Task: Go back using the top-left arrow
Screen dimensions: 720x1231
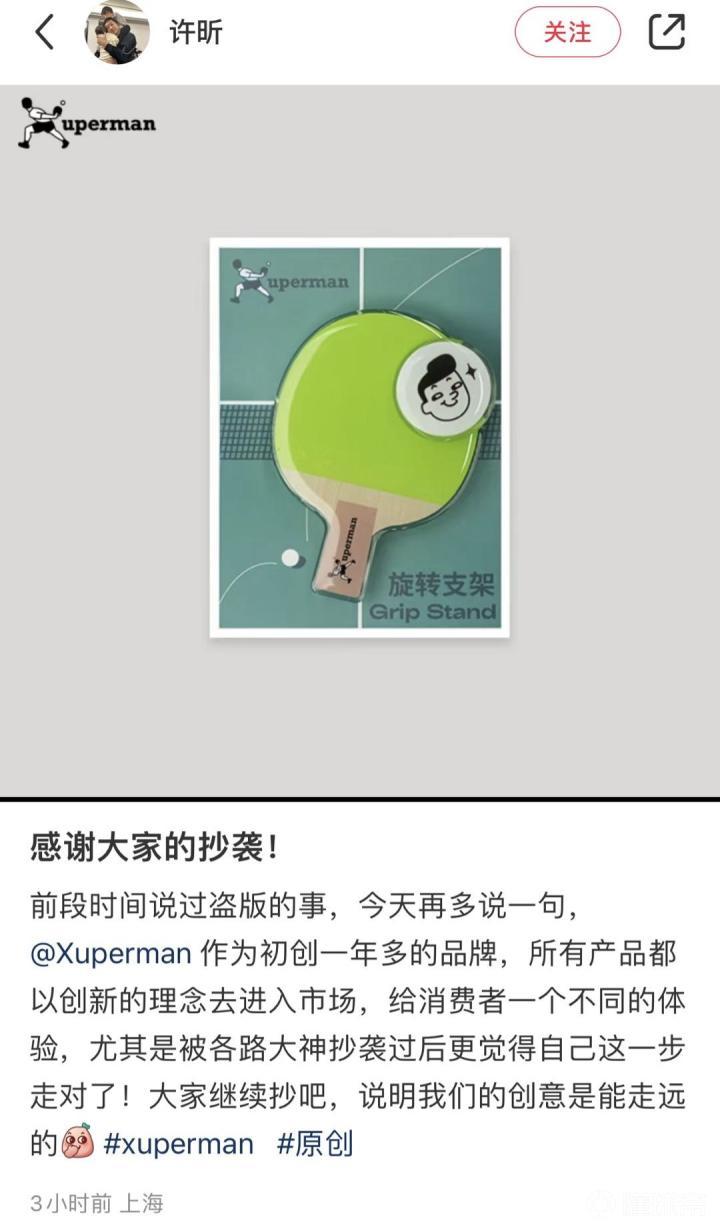Action: (45, 32)
